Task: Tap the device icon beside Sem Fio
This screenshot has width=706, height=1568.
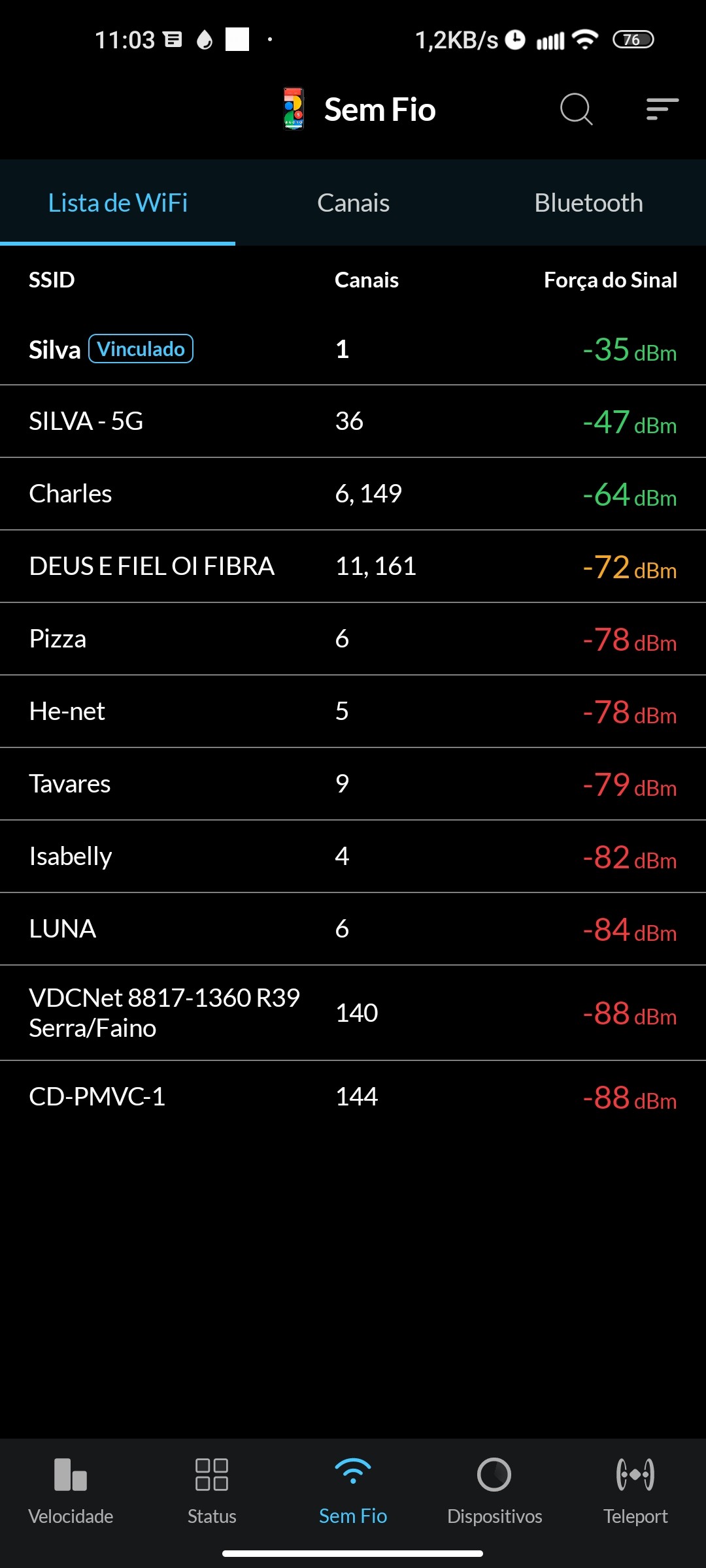Action: tap(294, 109)
